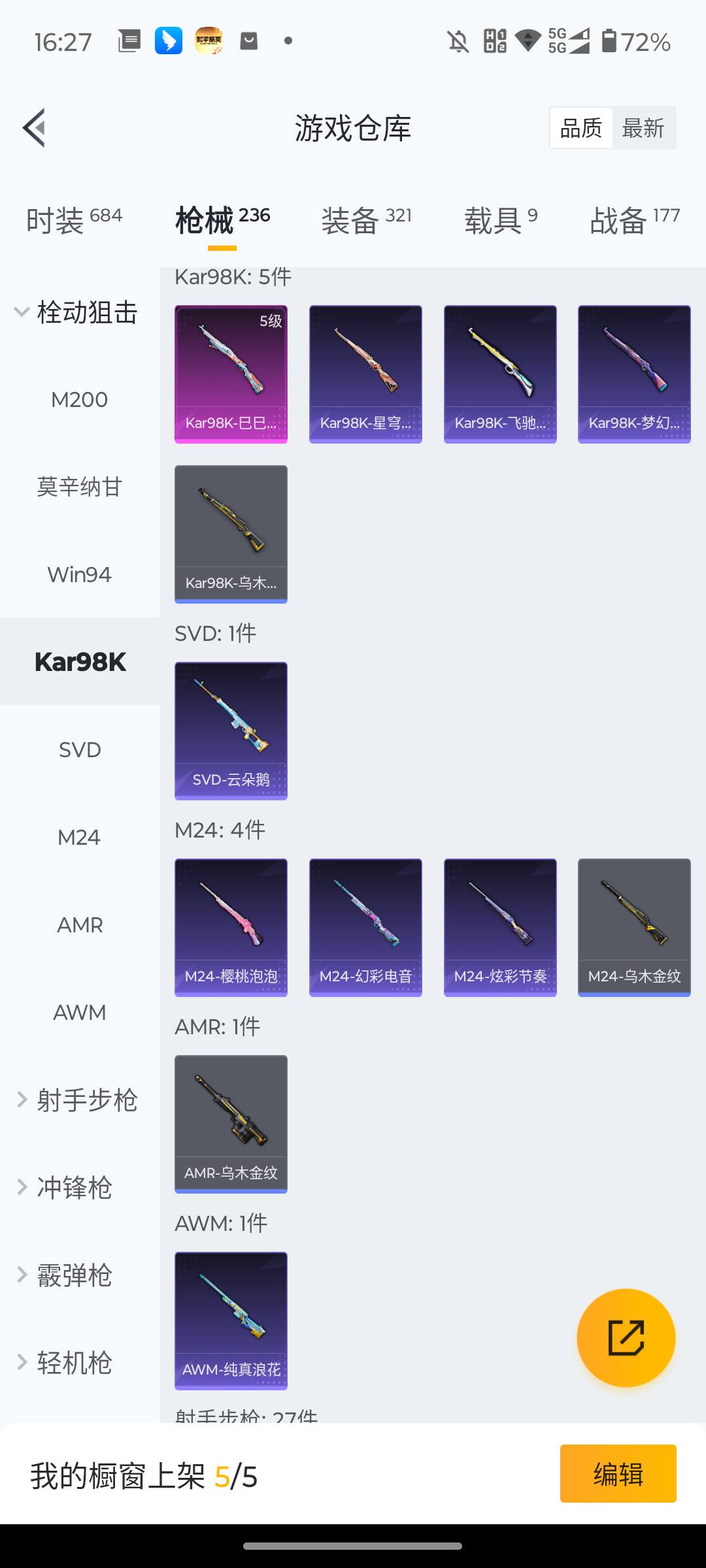The height and width of the screenshot is (1568, 706).
Task: Select M200 in the sidebar
Action: point(79,399)
